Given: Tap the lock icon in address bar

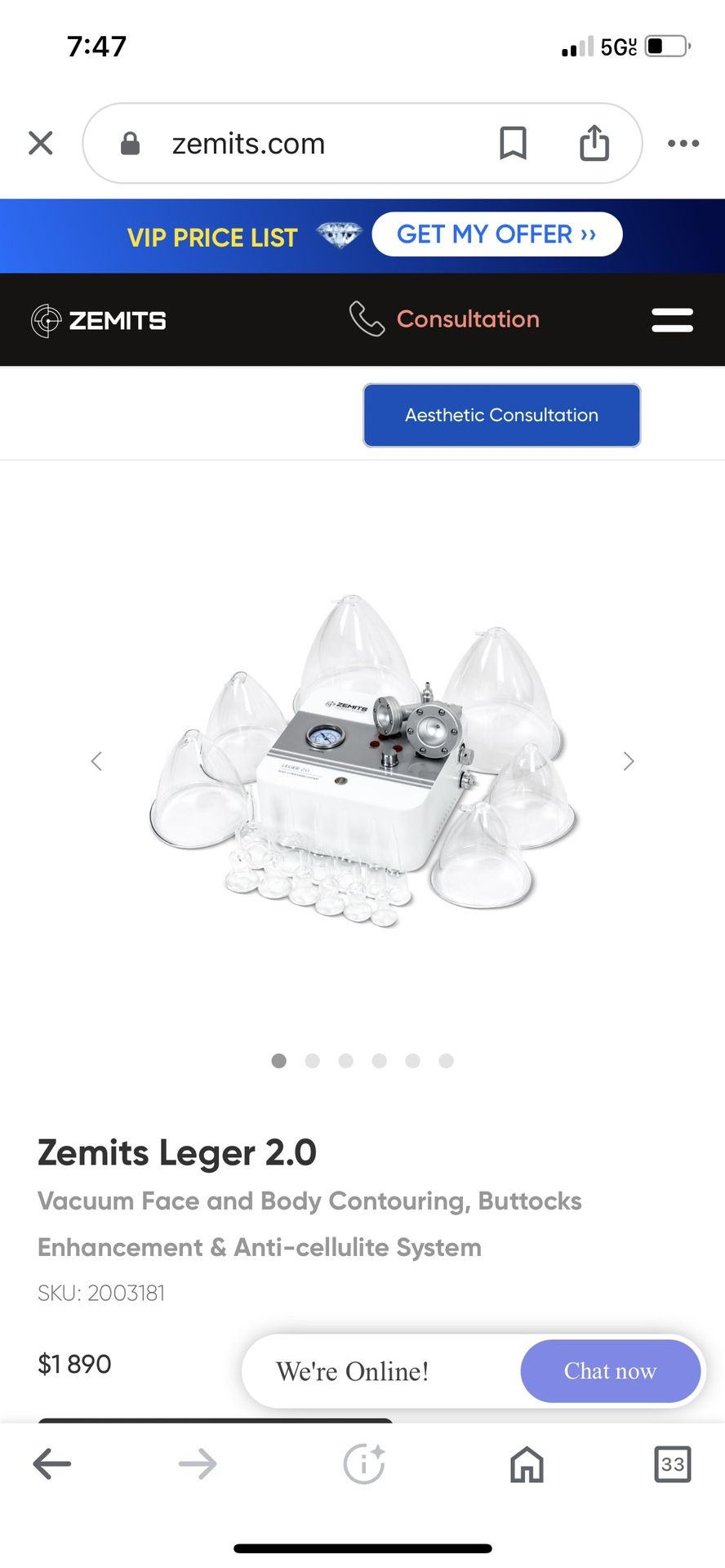Looking at the screenshot, I should coord(129,143).
